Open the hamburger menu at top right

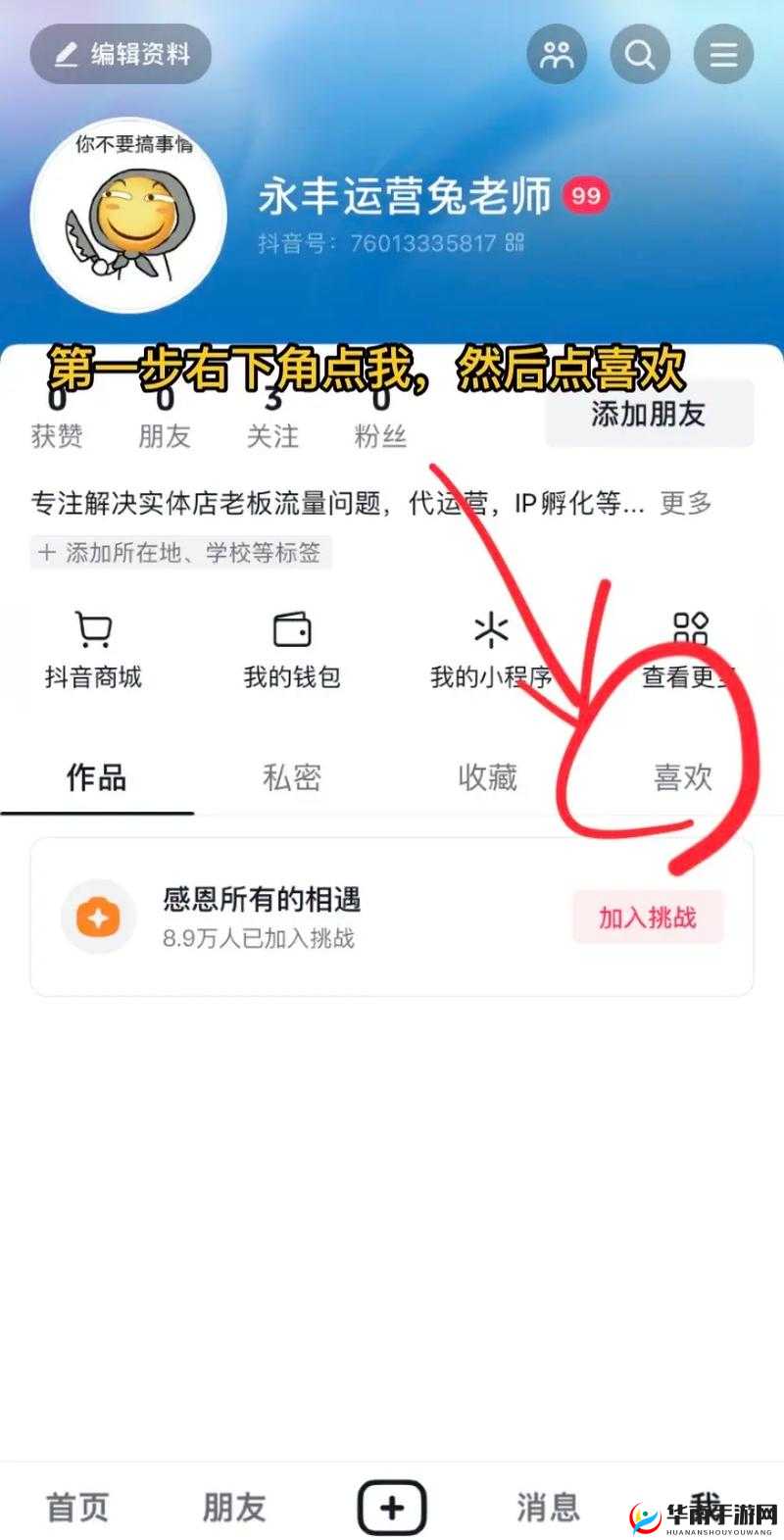click(723, 54)
